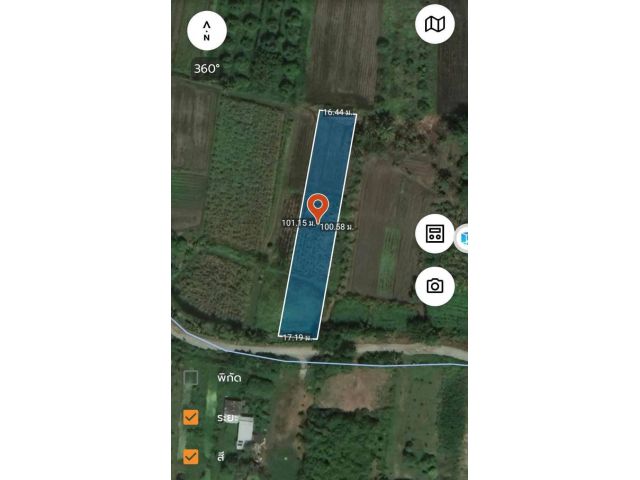
Task: Tap the partly hidden blue map icon
Action: point(463,238)
